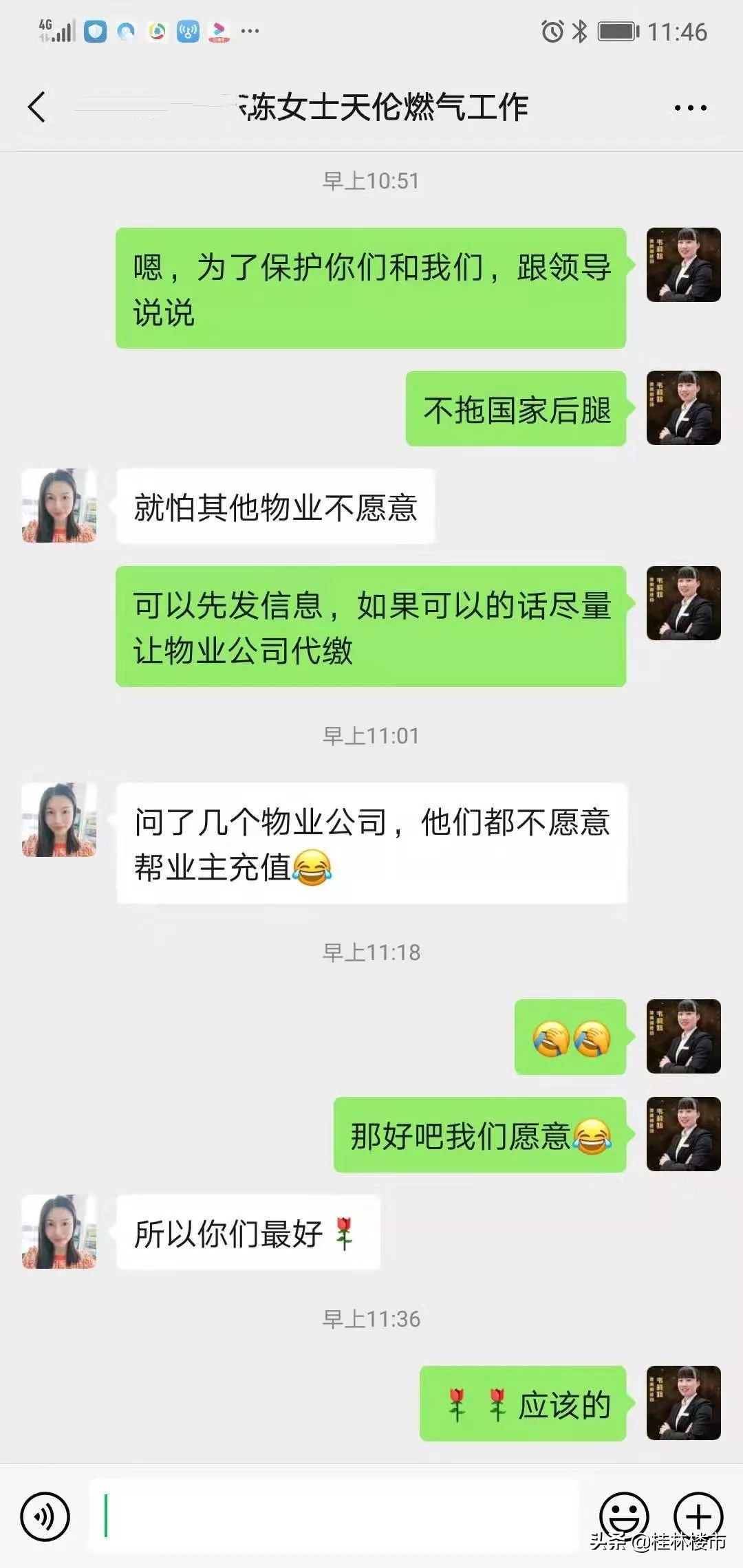Image resolution: width=743 pixels, height=1568 pixels.
Task: Tap the timestamp 早上11:18
Action: pyautogui.click(x=371, y=952)
